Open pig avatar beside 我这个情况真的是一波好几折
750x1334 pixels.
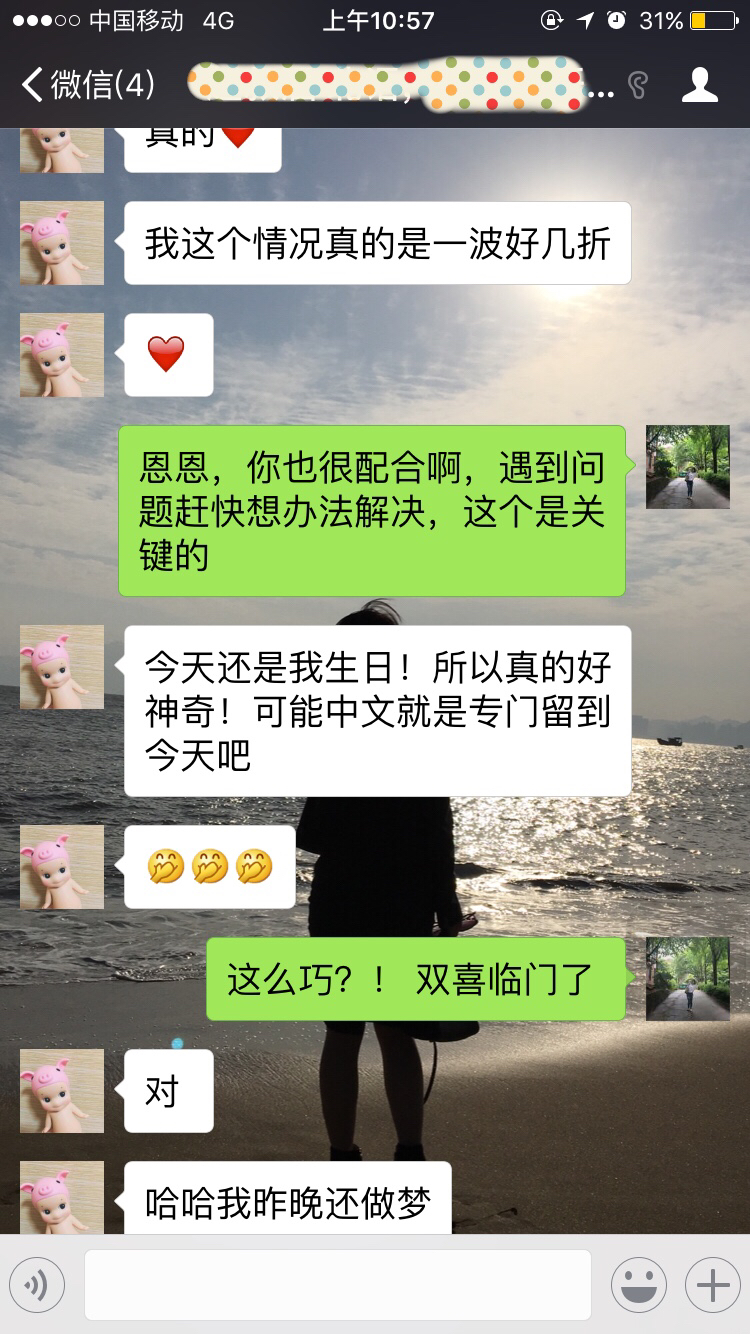[x=62, y=243]
